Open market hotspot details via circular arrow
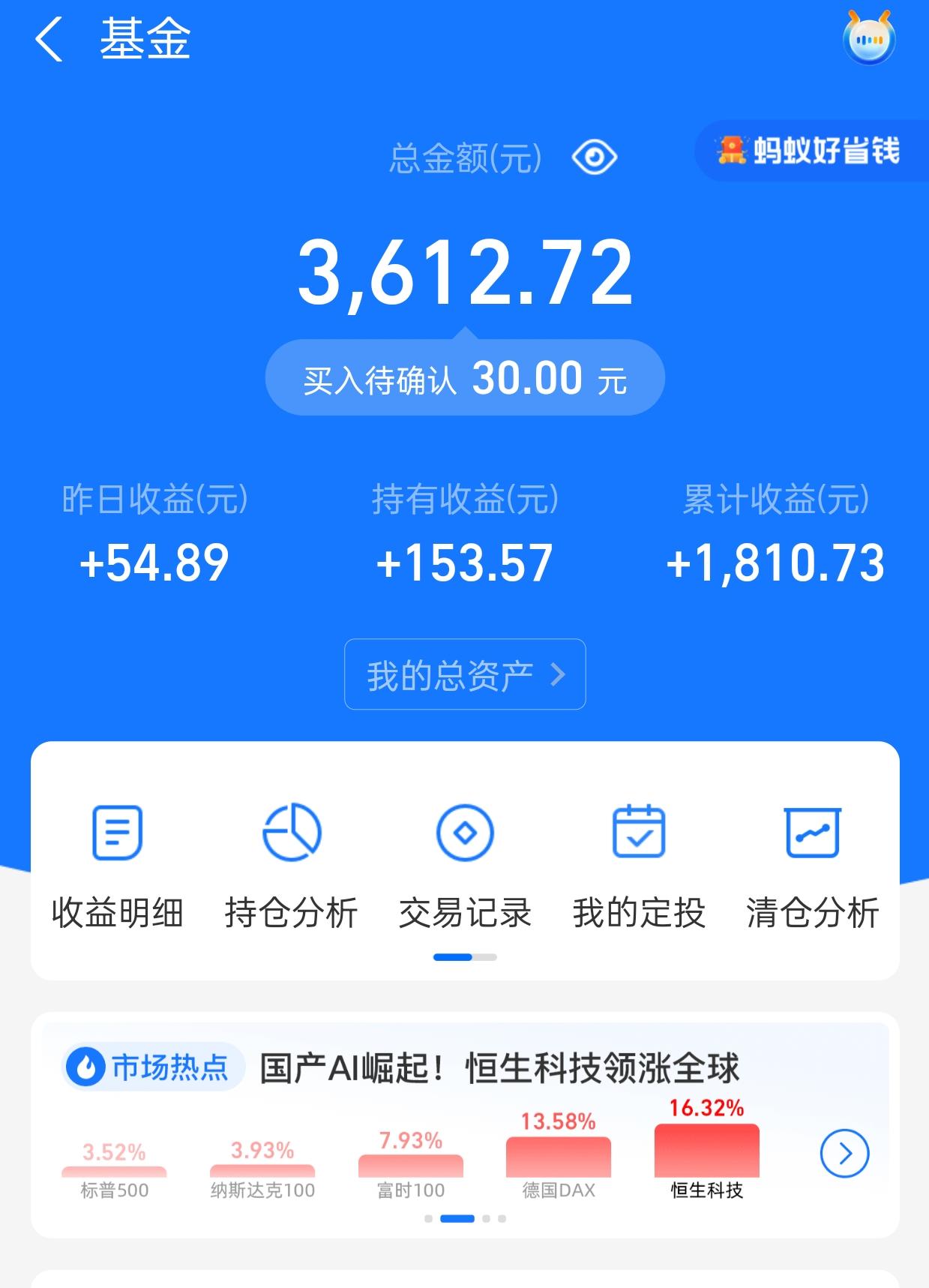This screenshot has height=1288, width=929. 844,1153
